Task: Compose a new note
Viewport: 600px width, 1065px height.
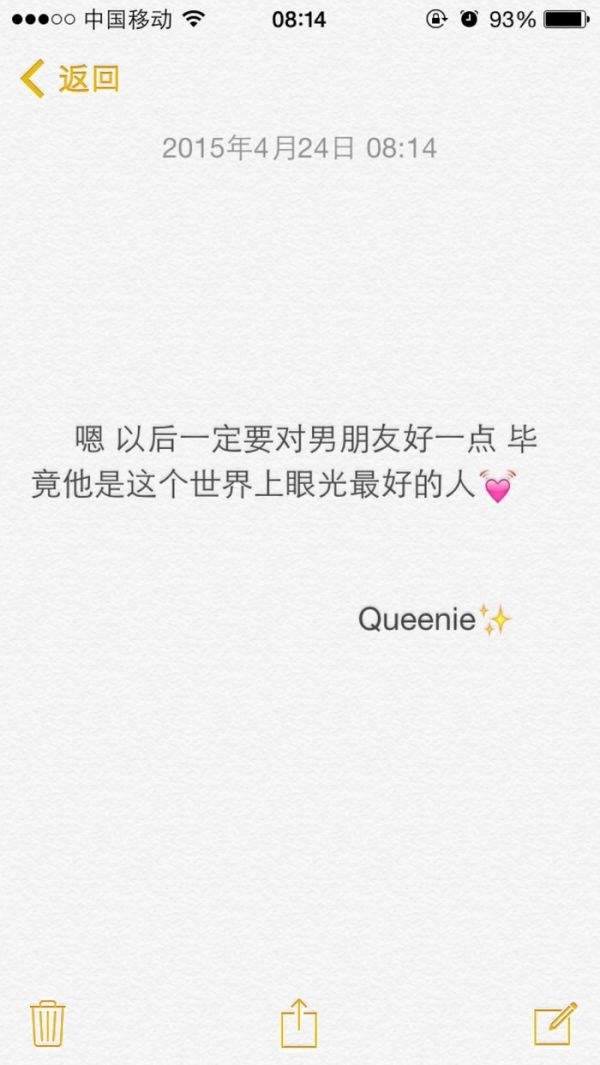Action: (x=554, y=1023)
